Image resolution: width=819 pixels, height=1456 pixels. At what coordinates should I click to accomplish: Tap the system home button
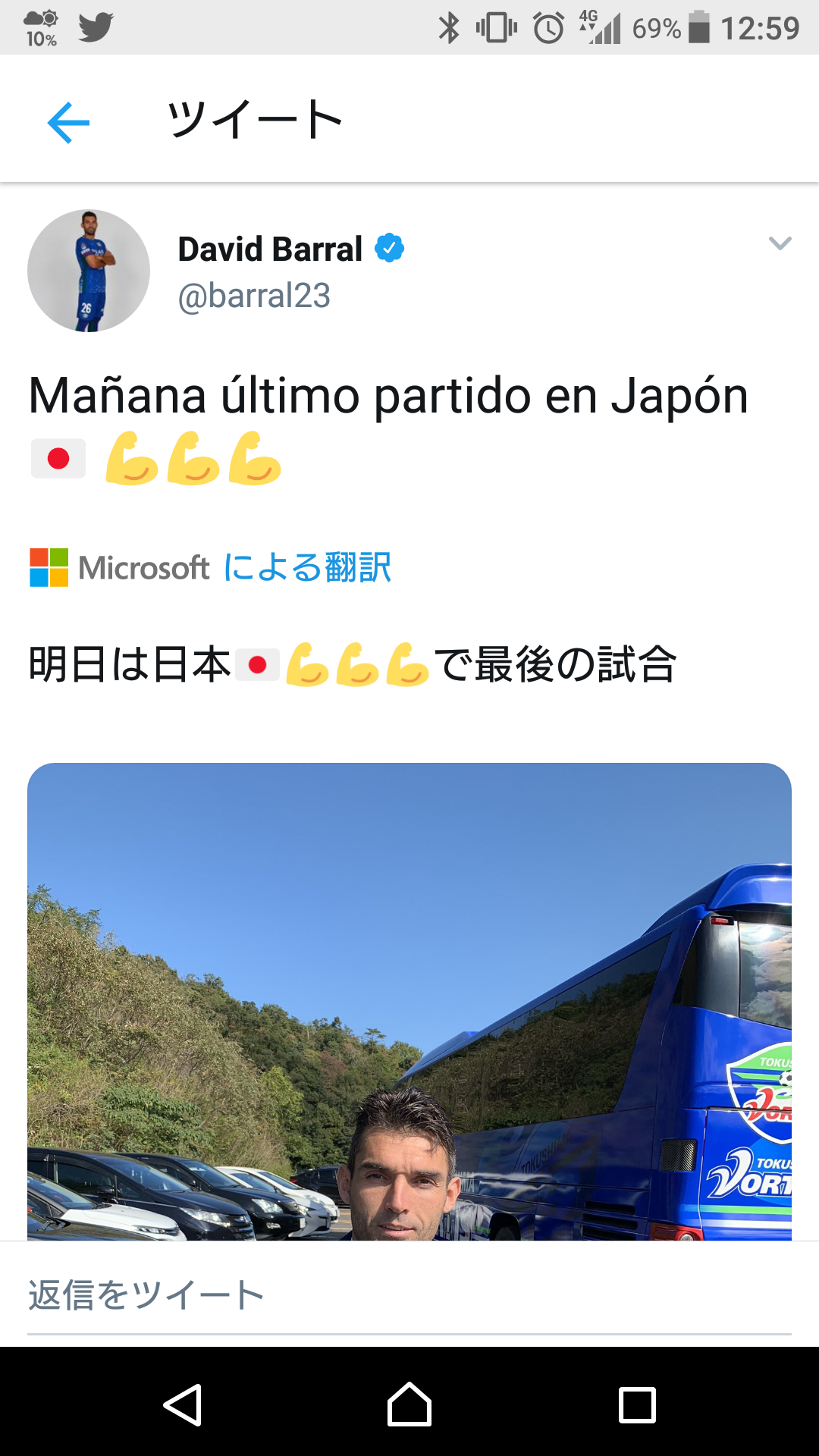coord(409,1404)
